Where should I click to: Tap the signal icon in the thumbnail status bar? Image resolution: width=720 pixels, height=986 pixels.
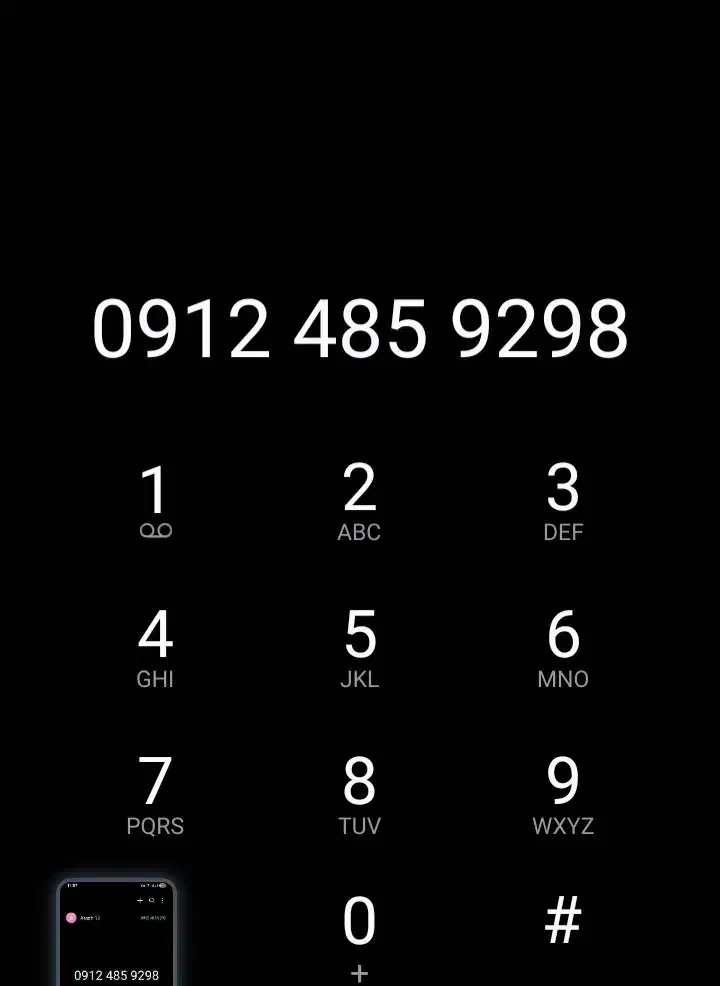point(146,885)
